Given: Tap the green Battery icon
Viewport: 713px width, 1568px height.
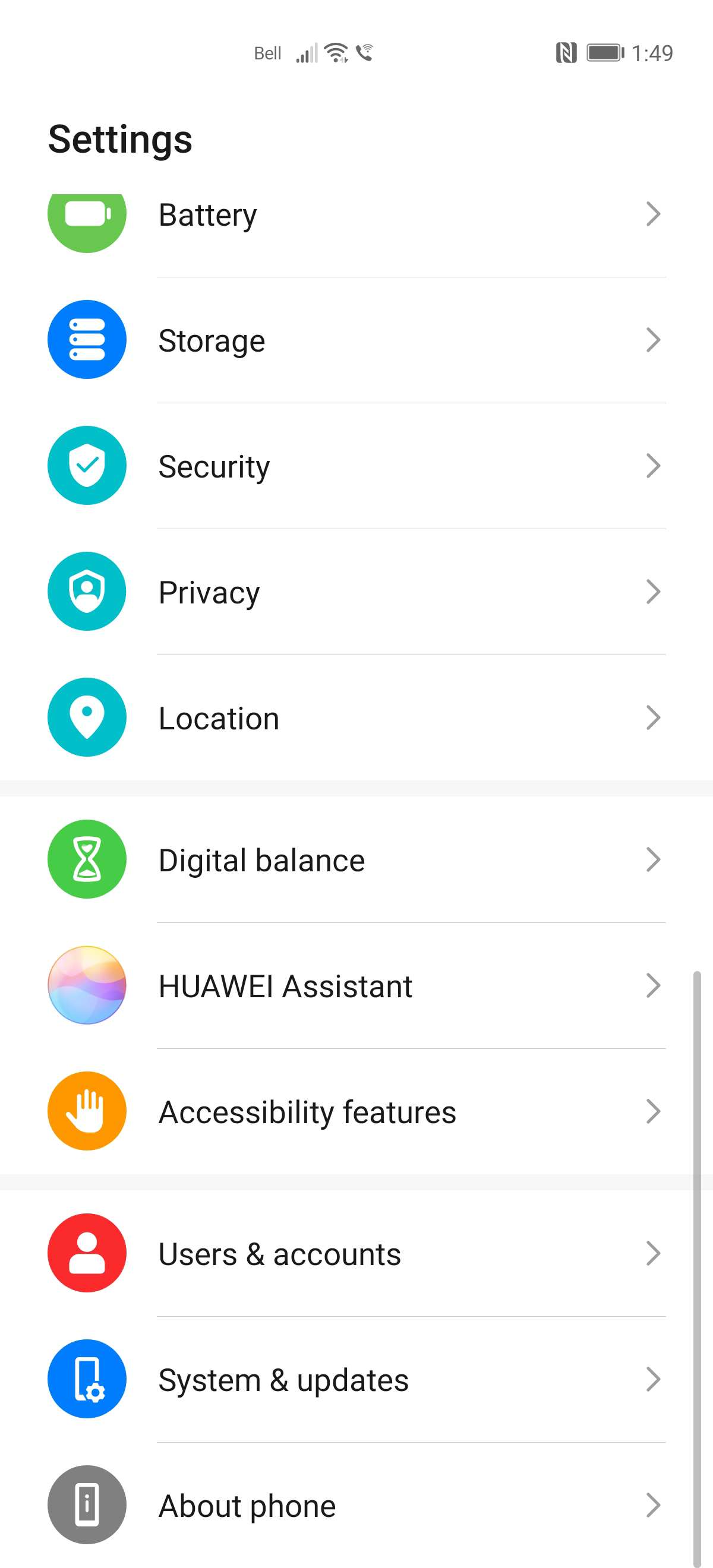Looking at the screenshot, I should click(x=87, y=214).
